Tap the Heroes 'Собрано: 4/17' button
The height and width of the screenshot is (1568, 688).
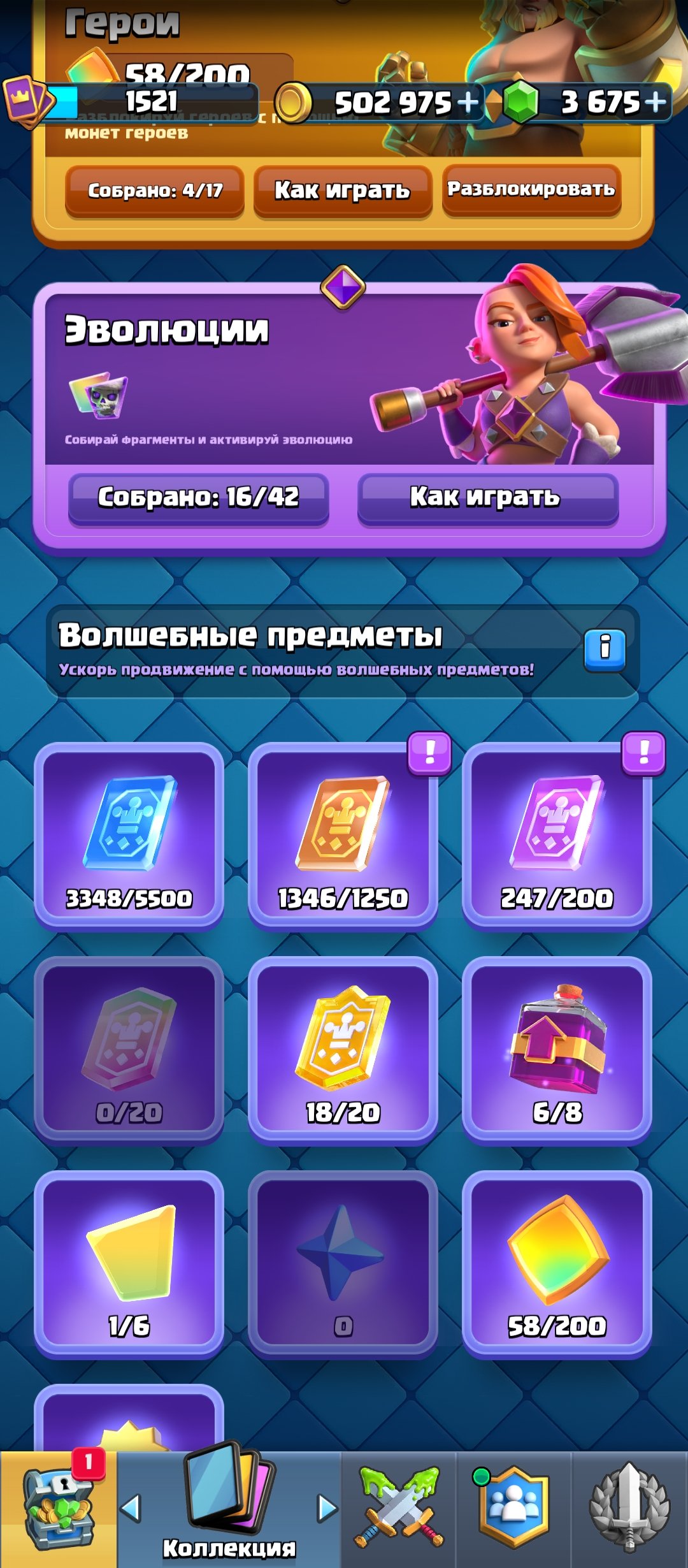pos(155,191)
